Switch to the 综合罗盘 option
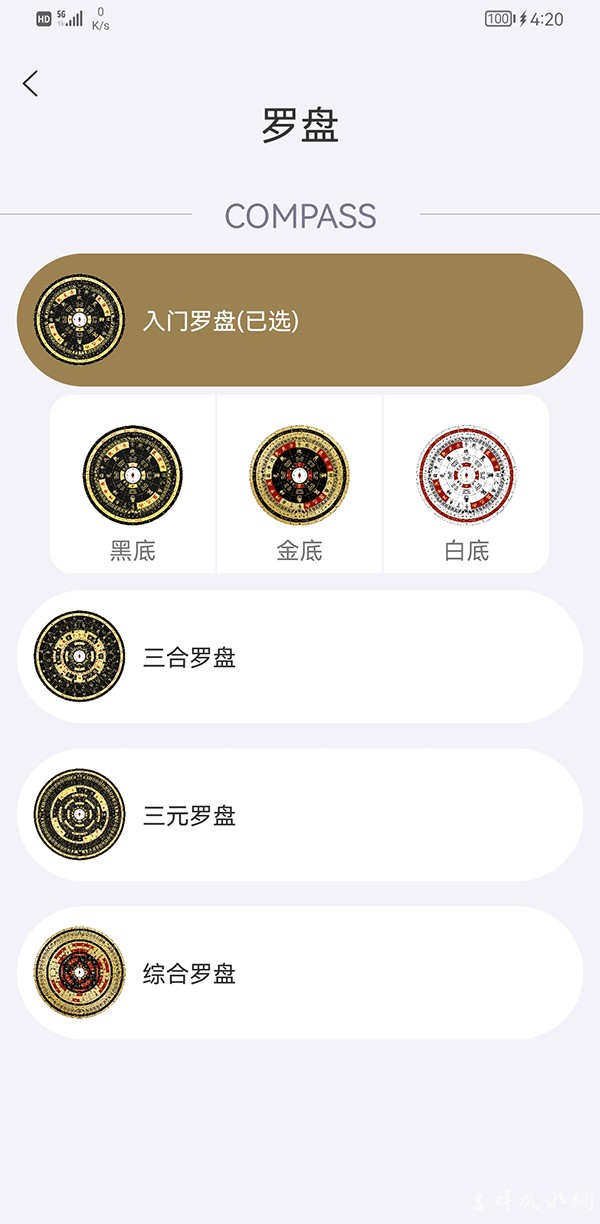Screen dimensions: 600x1224 click(300, 973)
